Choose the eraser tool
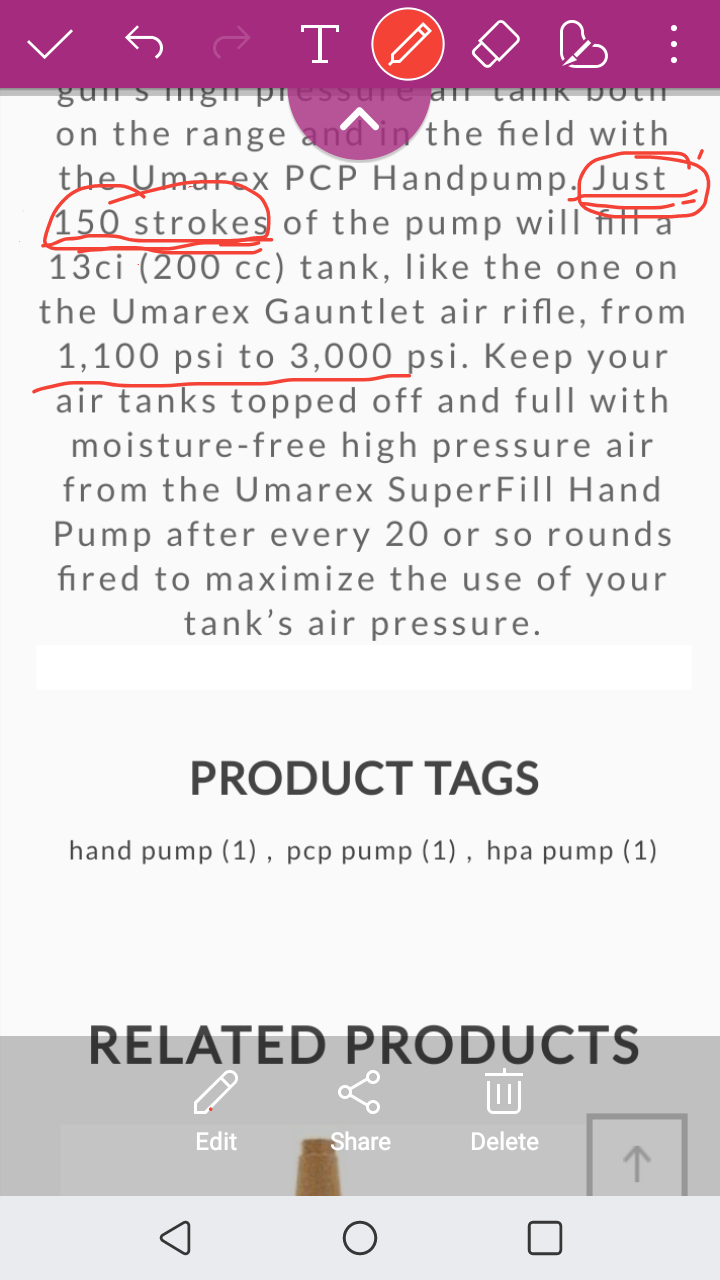 pos(495,44)
